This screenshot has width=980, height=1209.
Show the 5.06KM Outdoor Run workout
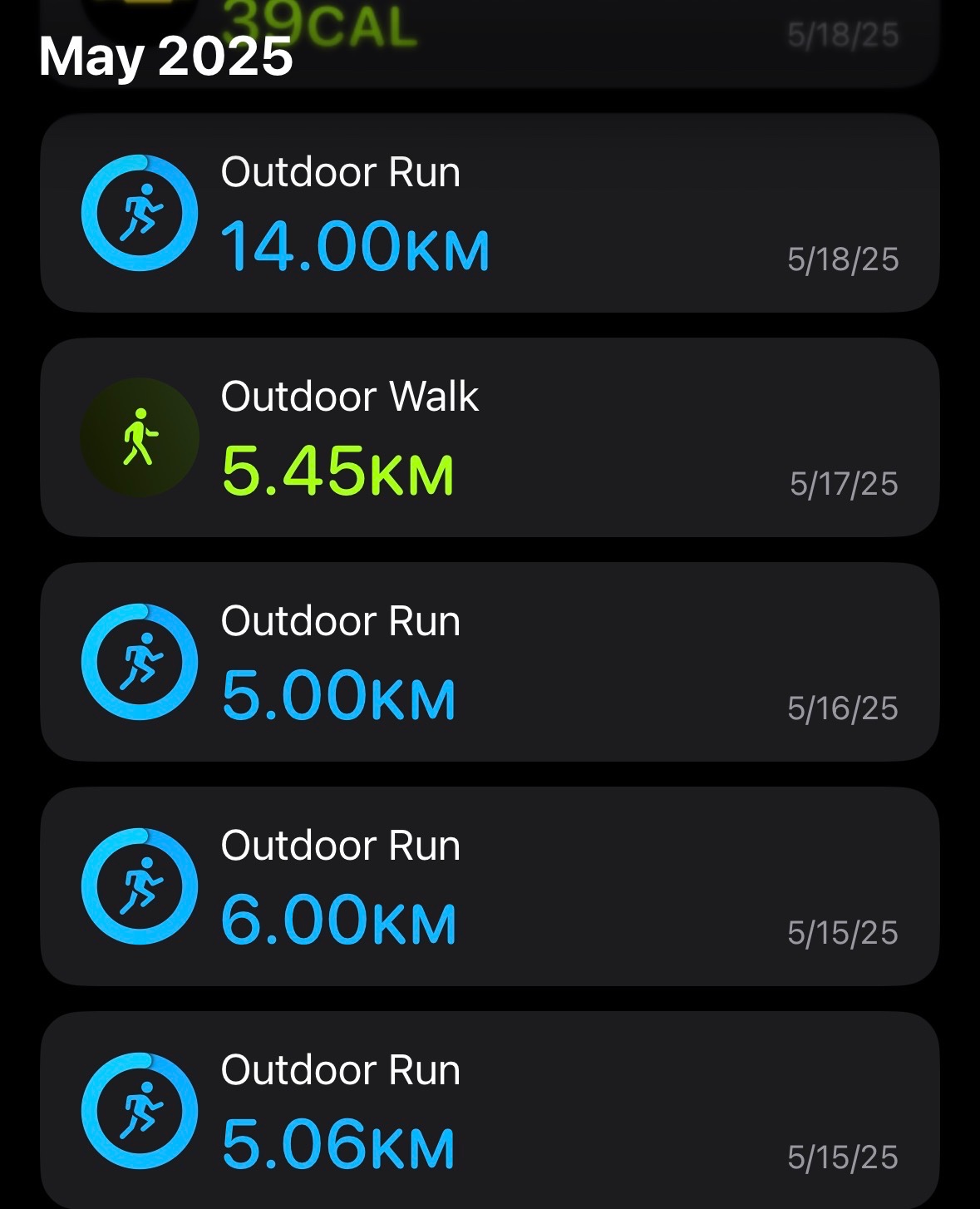click(x=490, y=1109)
